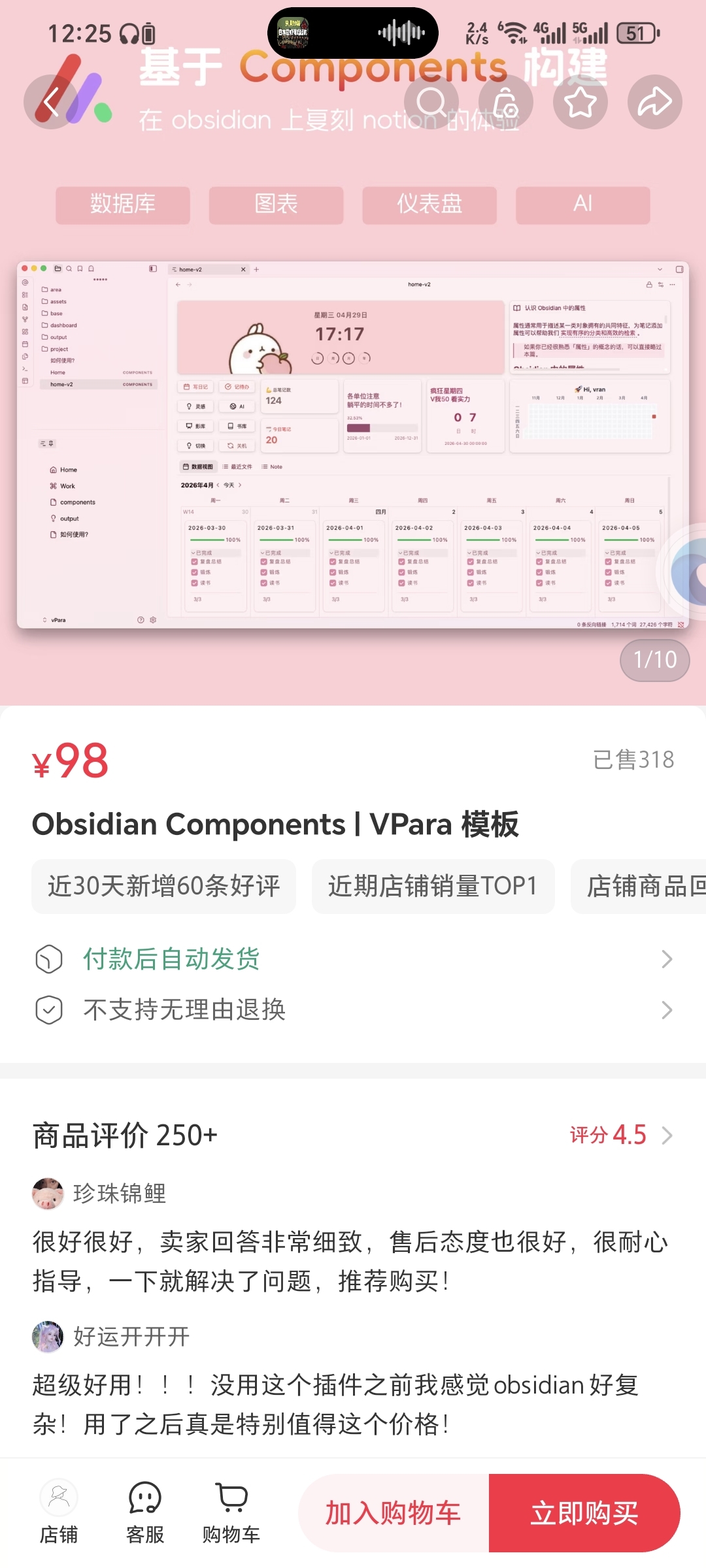Screen dimensions: 706x1568
Task: Share this product page
Action: tap(655, 102)
